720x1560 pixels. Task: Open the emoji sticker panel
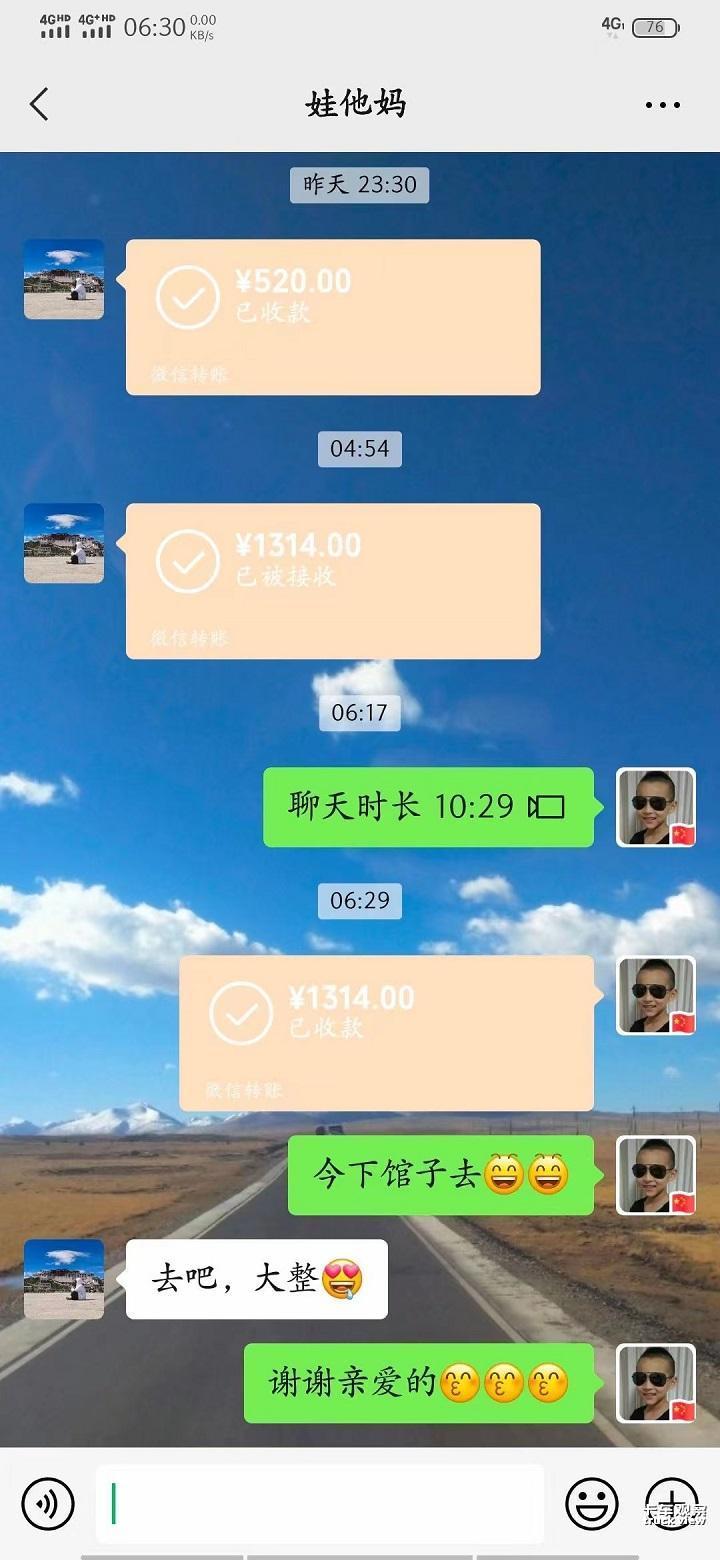(x=592, y=1502)
